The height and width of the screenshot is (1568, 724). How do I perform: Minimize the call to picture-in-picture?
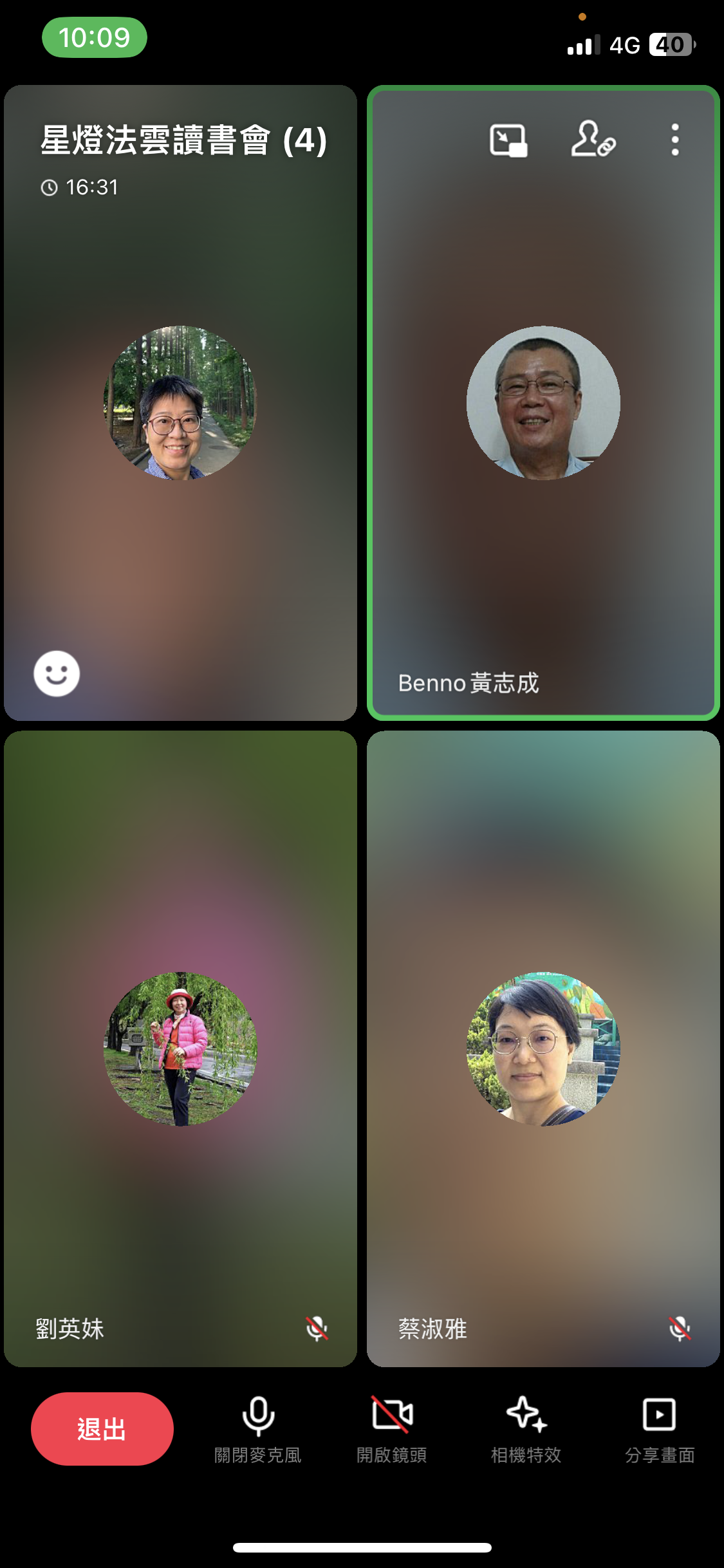tap(508, 140)
